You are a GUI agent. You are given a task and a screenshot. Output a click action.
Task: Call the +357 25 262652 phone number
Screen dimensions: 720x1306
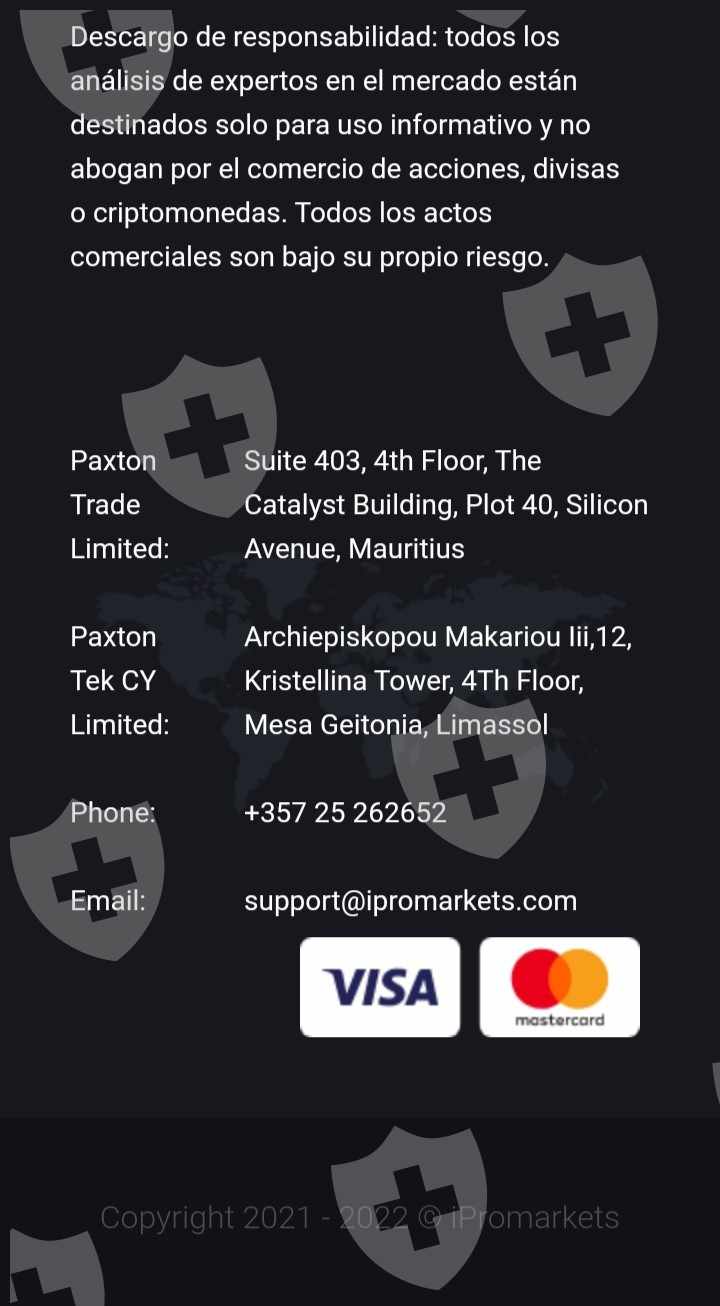pos(345,813)
